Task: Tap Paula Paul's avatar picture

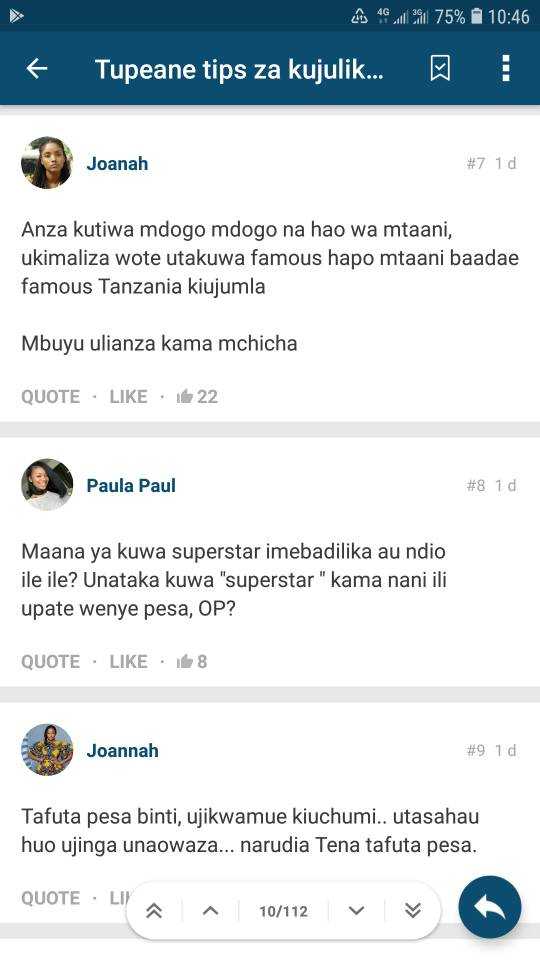Action: 47,484
